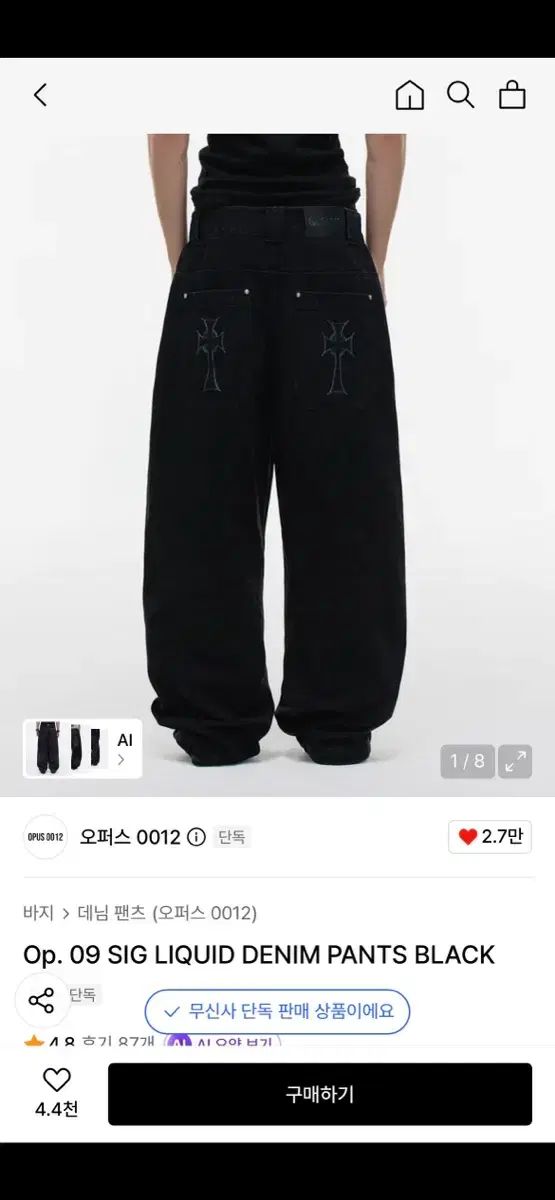Add product to wishlist via 4.4천 heart
Viewport: 555px width, 1200px height.
57,1092
